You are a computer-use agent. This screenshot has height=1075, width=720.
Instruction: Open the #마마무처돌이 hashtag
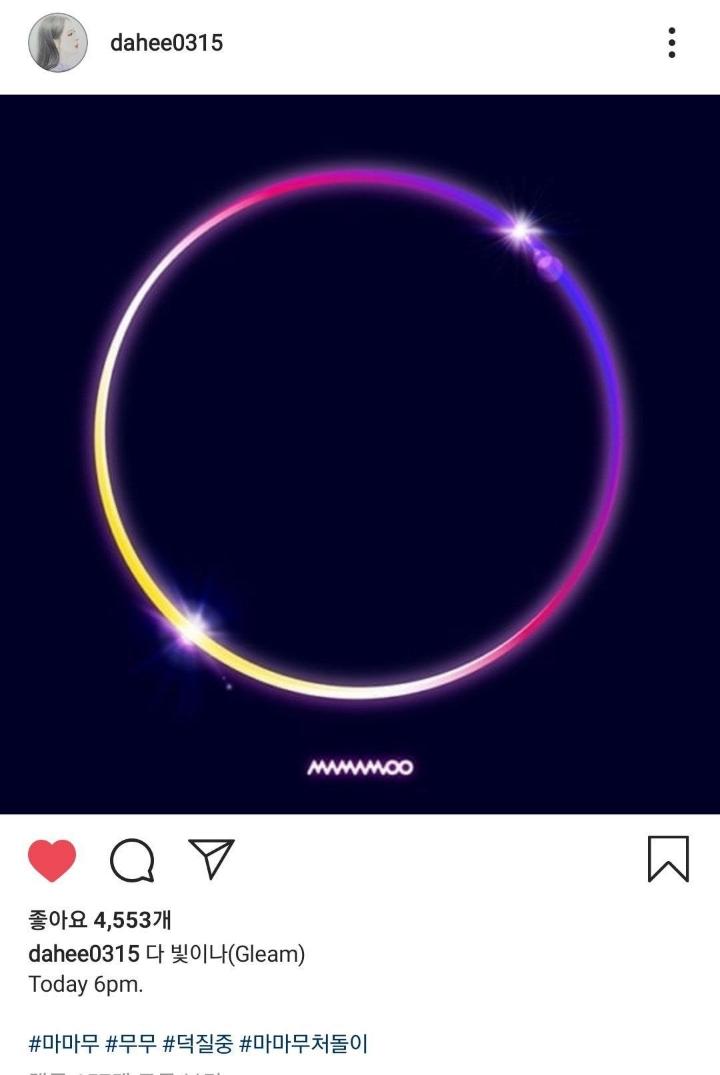pos(304,1044)
